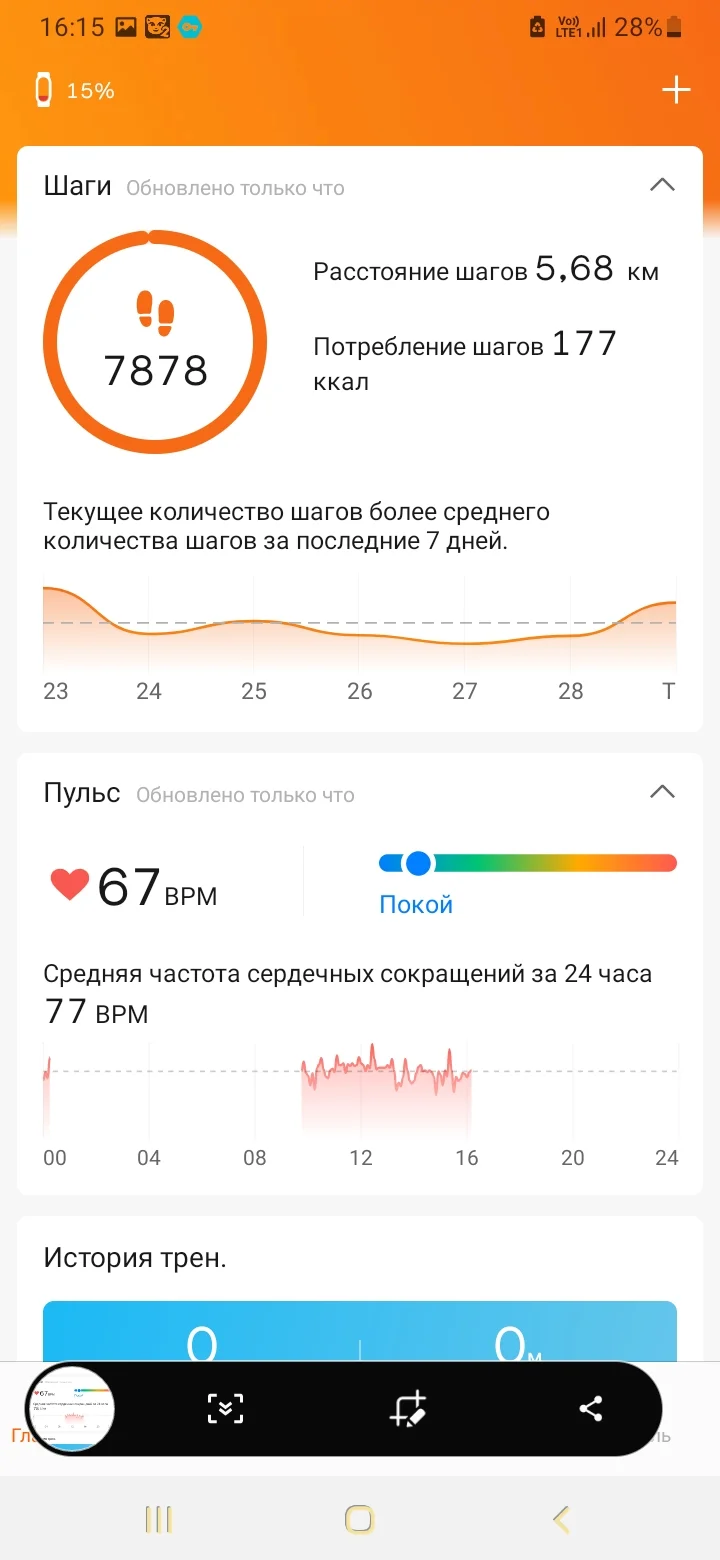Tap the heart rate zone gradient slider
Viewport: 720px width, 1560px height.
527,862
